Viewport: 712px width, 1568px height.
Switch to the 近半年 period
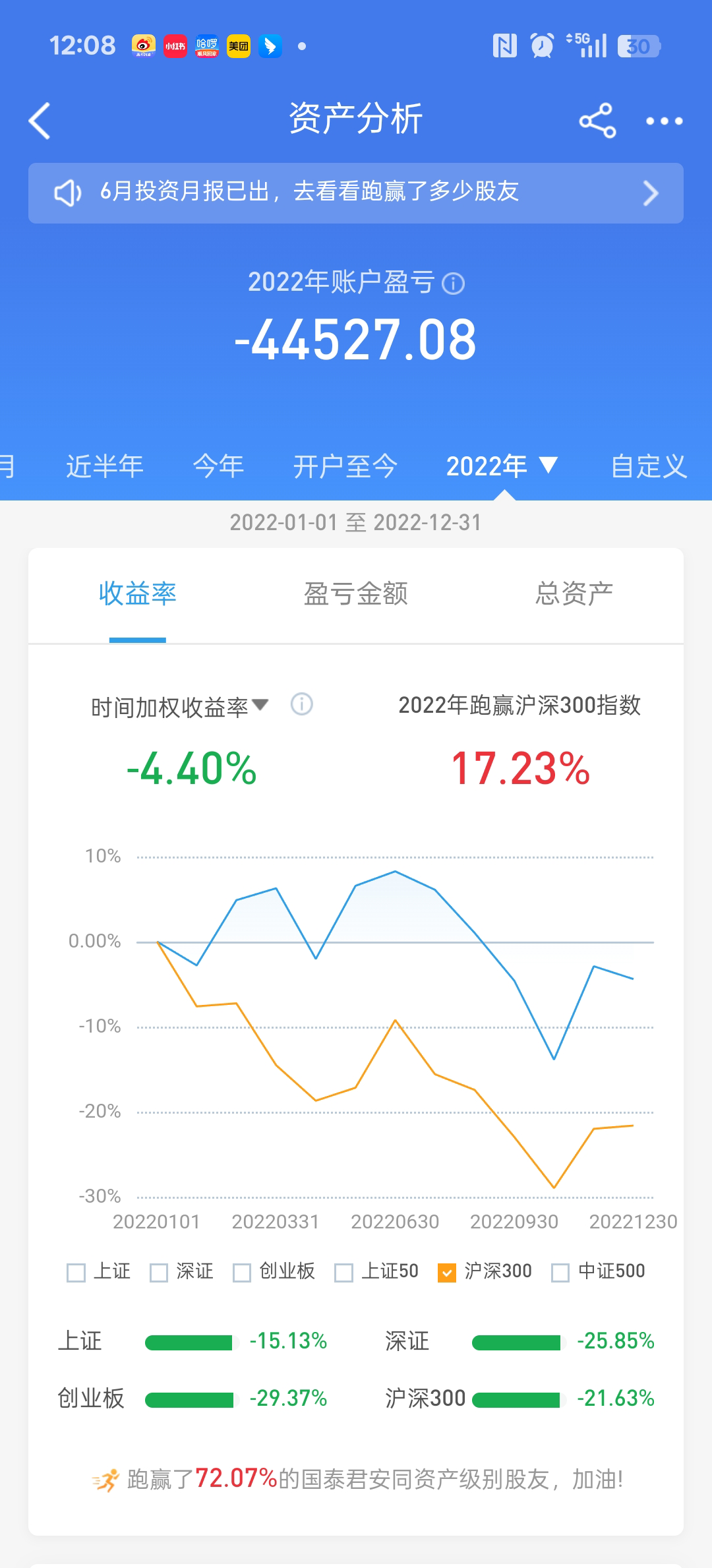(x=105, y=467)
